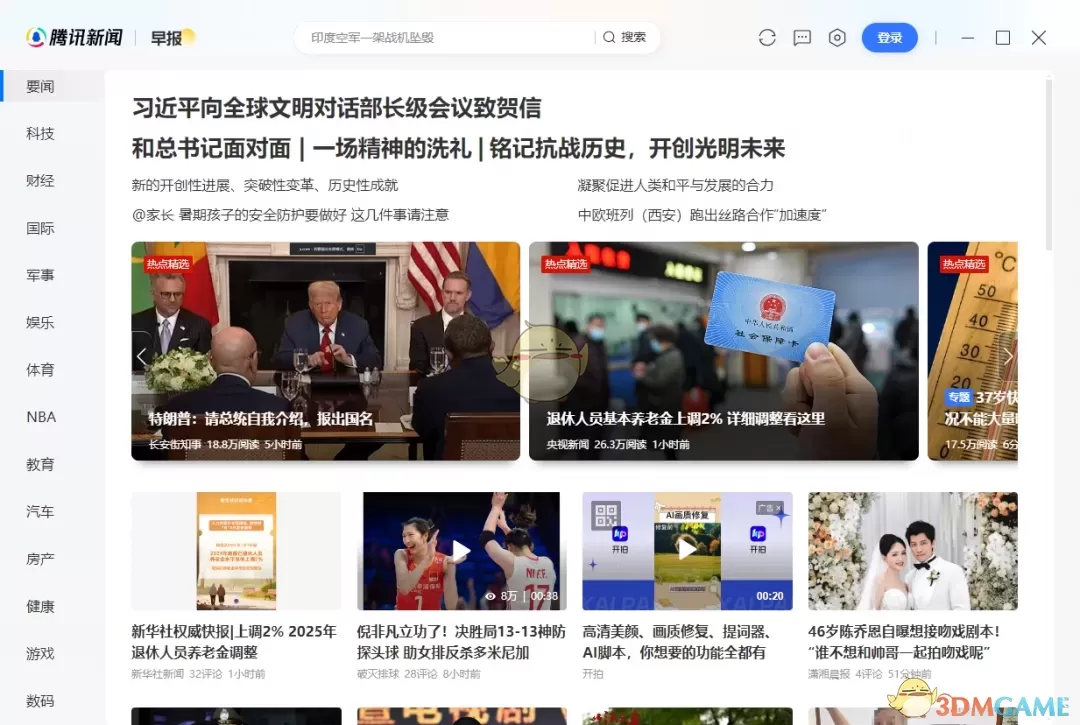The image size is (1080, 725).
Task: Show the next carousel slide
Action: [1008, 356]
